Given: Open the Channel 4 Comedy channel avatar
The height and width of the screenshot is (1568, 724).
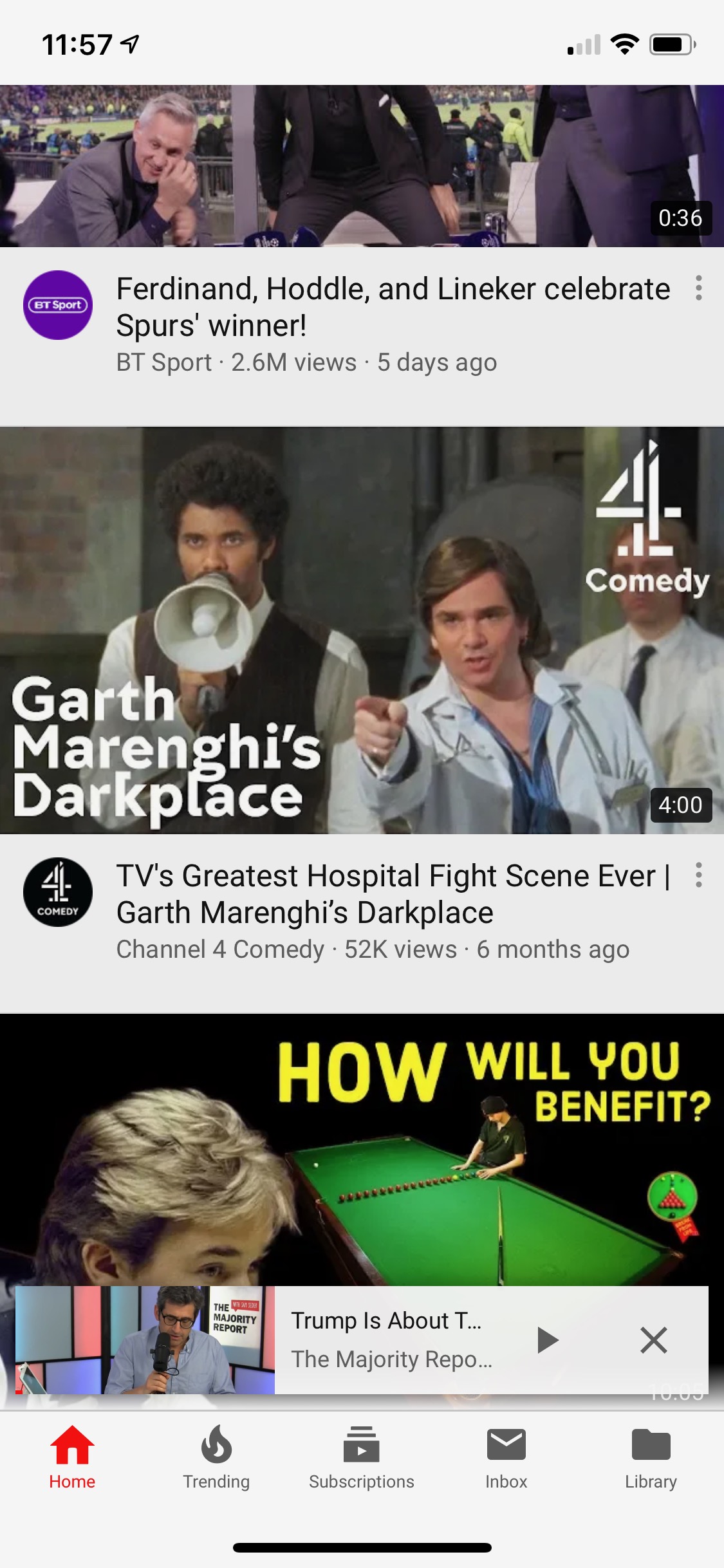Looking at the screenshot, I should click(x=58, y=892).
